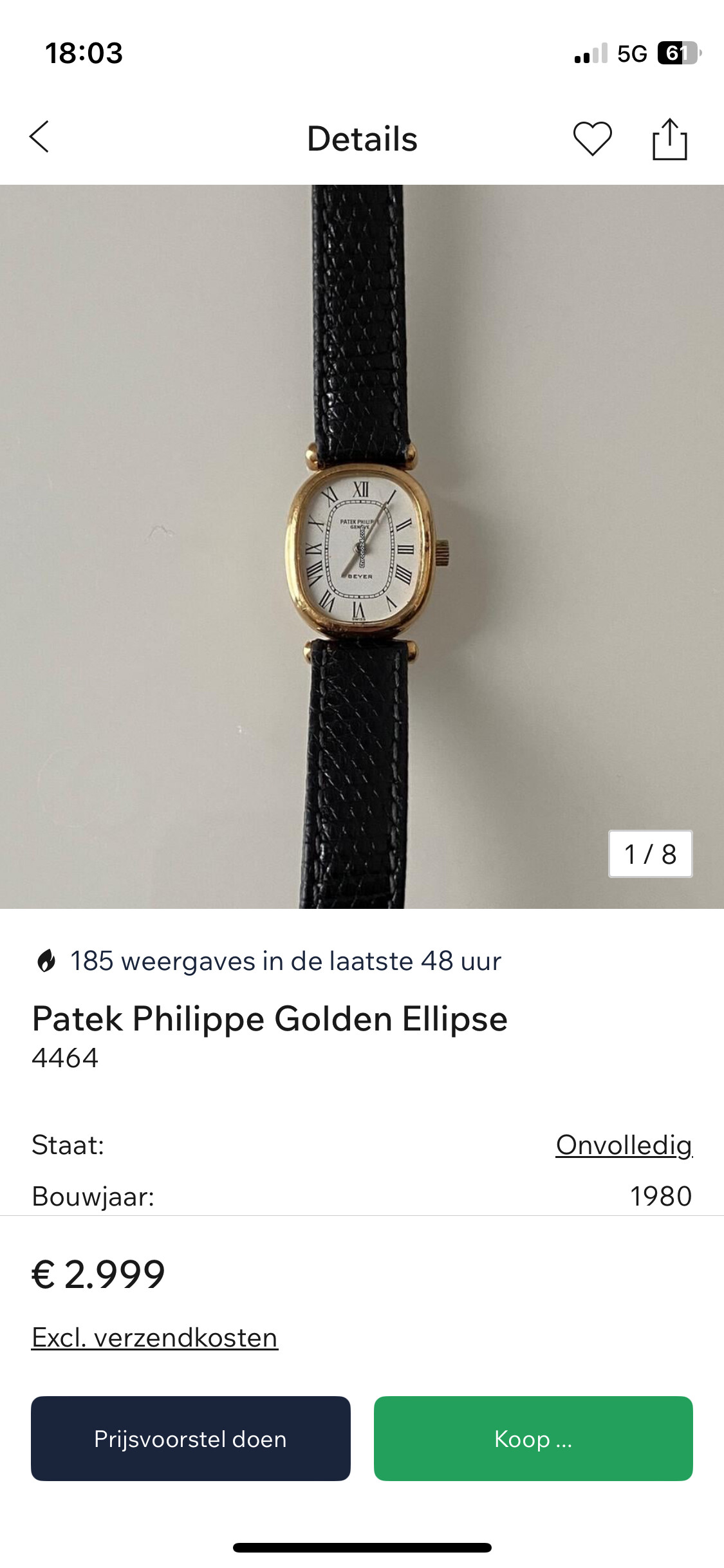Open the Patek Philippe watch photo
This screenshot has height=1568, width=724.
pyautogui.click(x=362, y=546)
